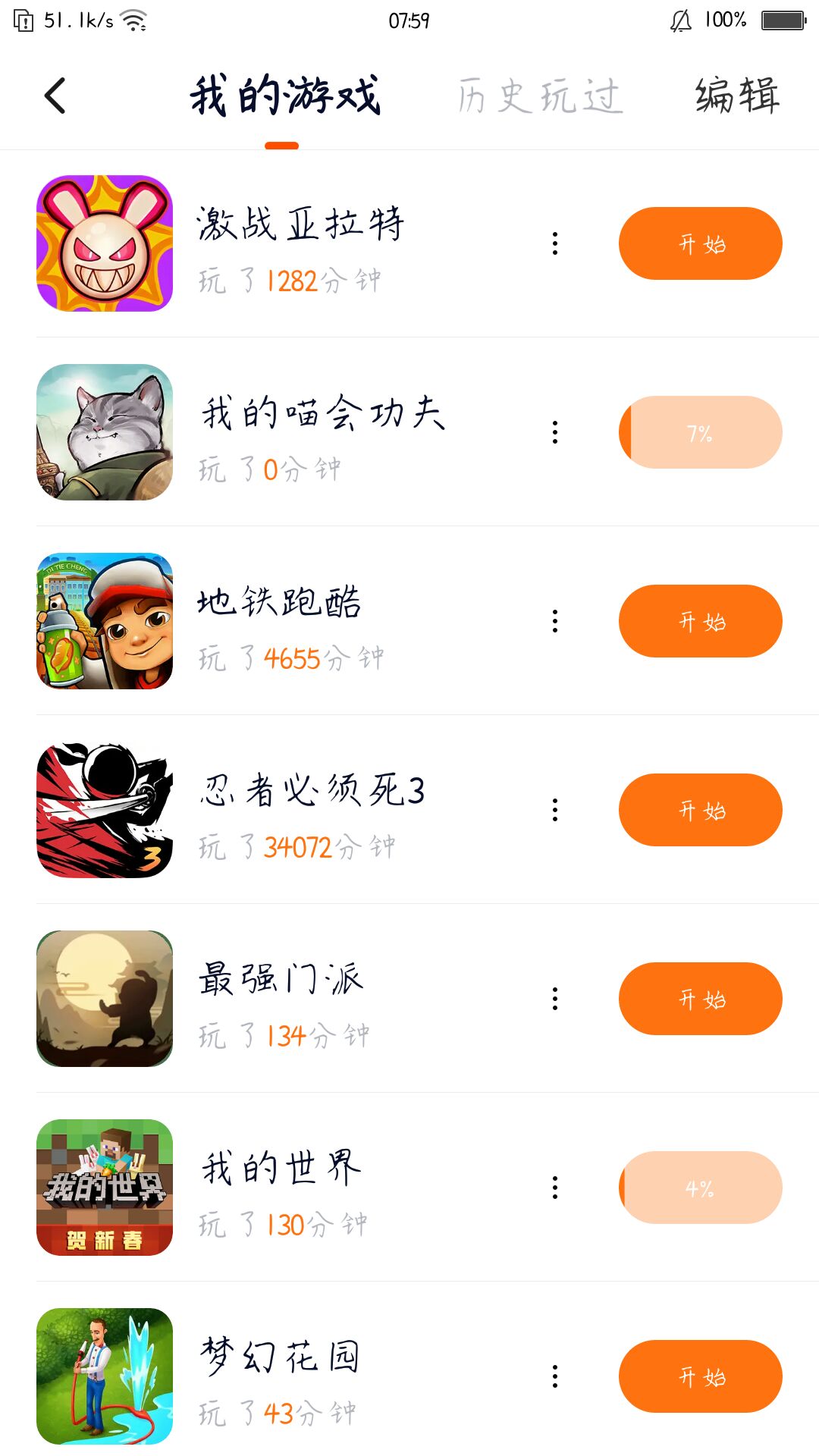
Task: Open the three-dot menu for 激战亚拉特
Action: point(555,243)
